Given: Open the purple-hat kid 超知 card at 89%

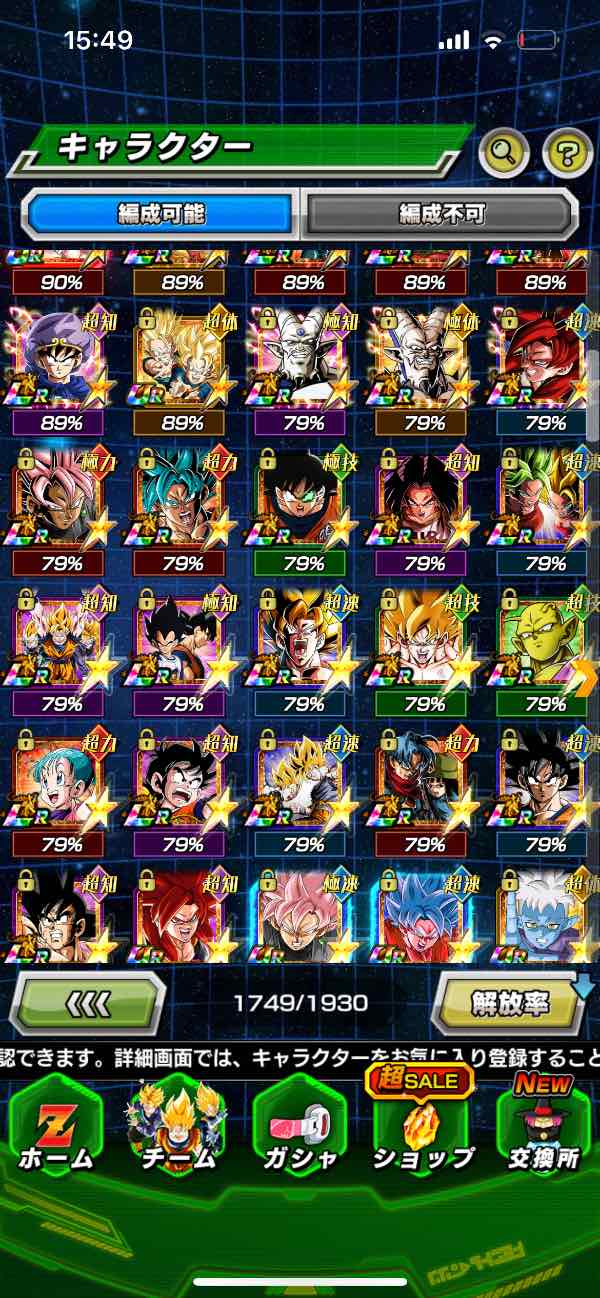Looking at the screenshot, I should coord(62,360).
